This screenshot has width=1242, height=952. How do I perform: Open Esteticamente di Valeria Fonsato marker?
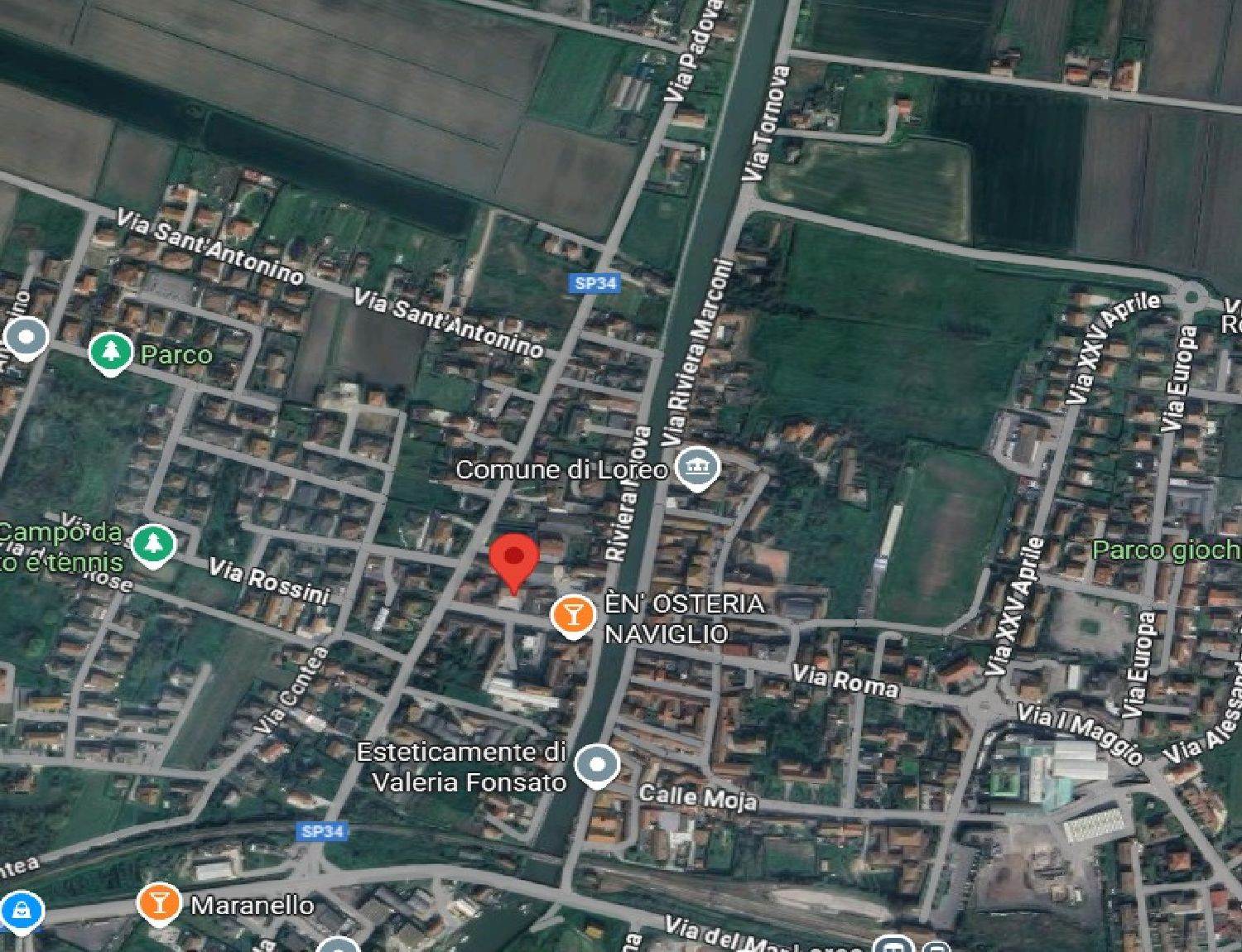coord(598,766)
